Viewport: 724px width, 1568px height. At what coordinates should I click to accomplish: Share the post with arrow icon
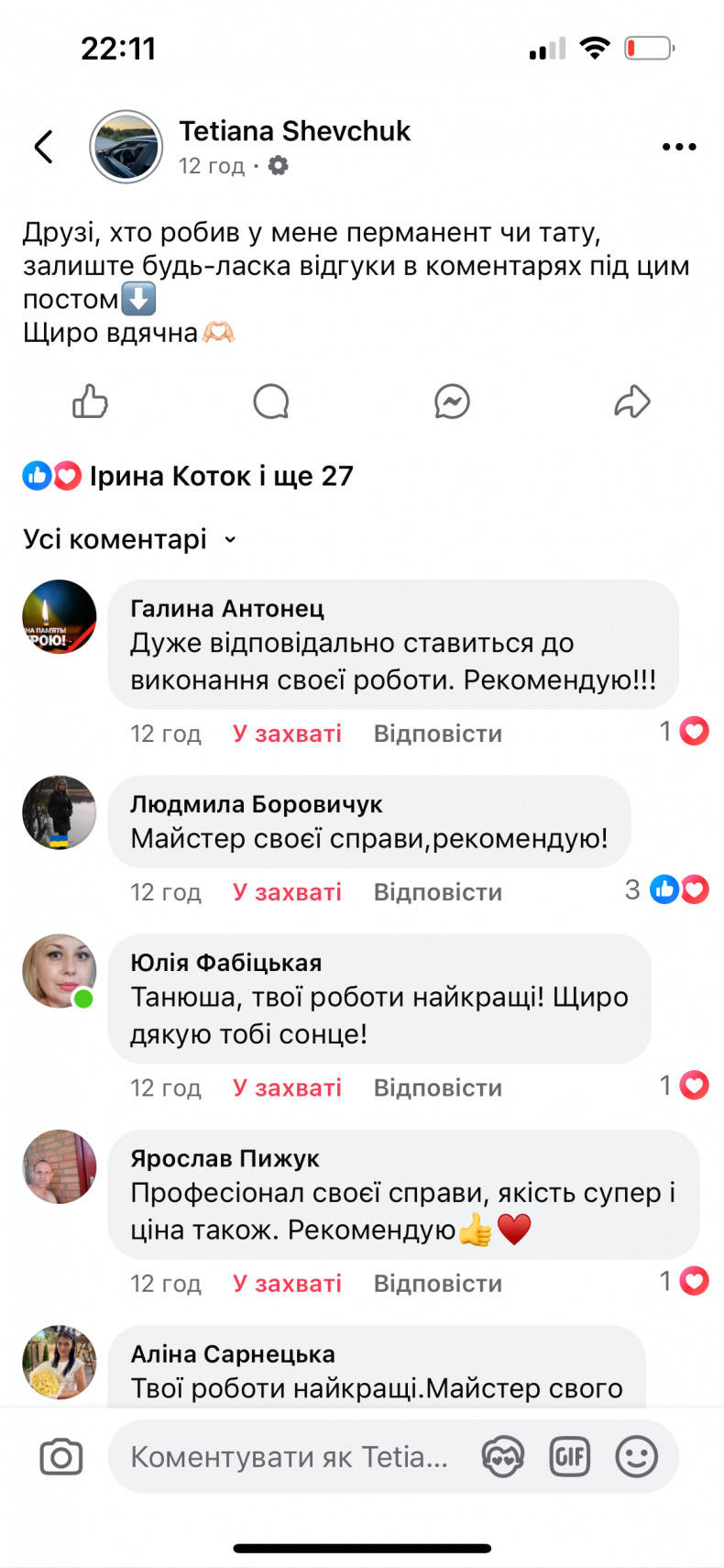632,402
